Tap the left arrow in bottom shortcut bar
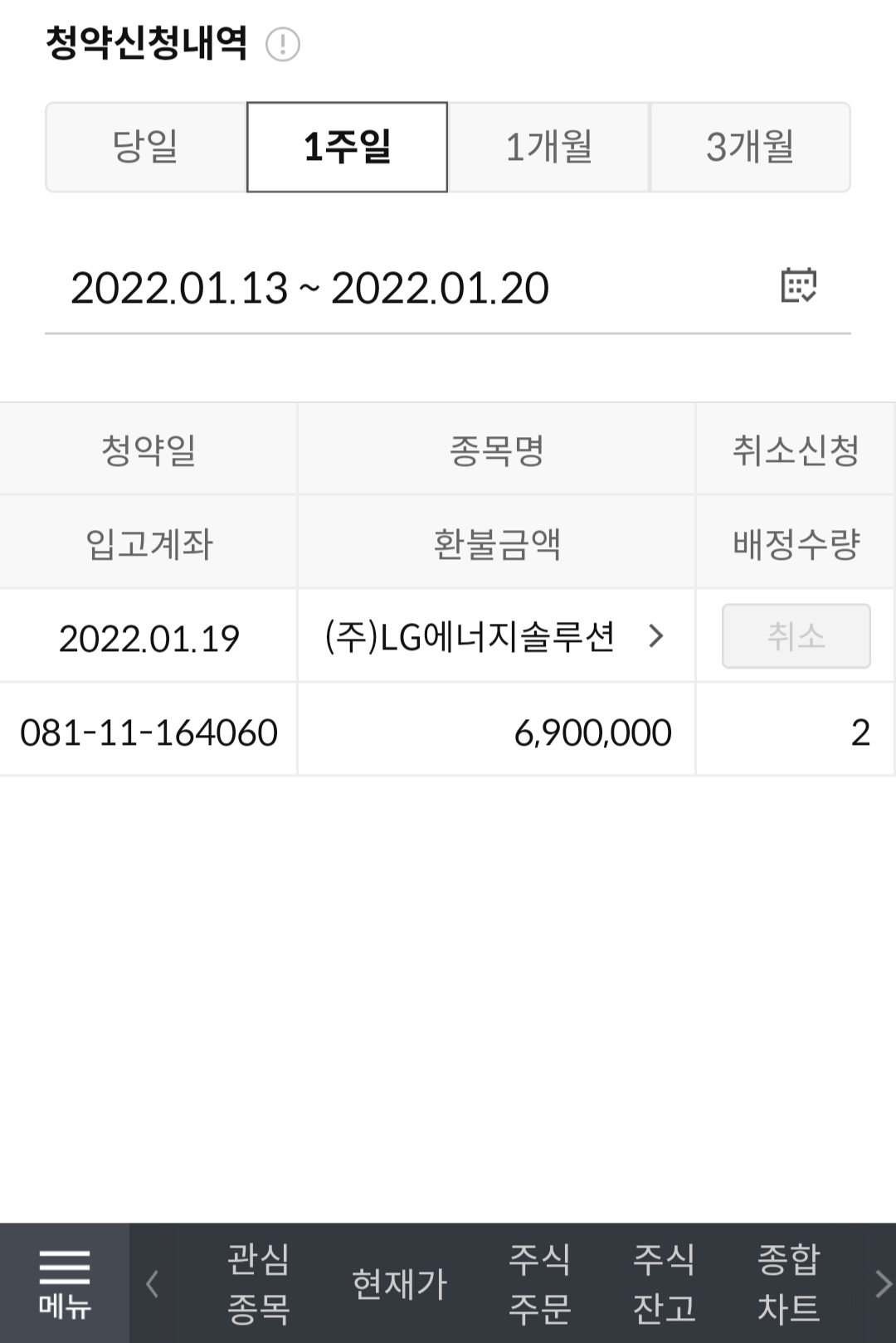Viewport: 896px width, 1343px height. [152, 1283]
